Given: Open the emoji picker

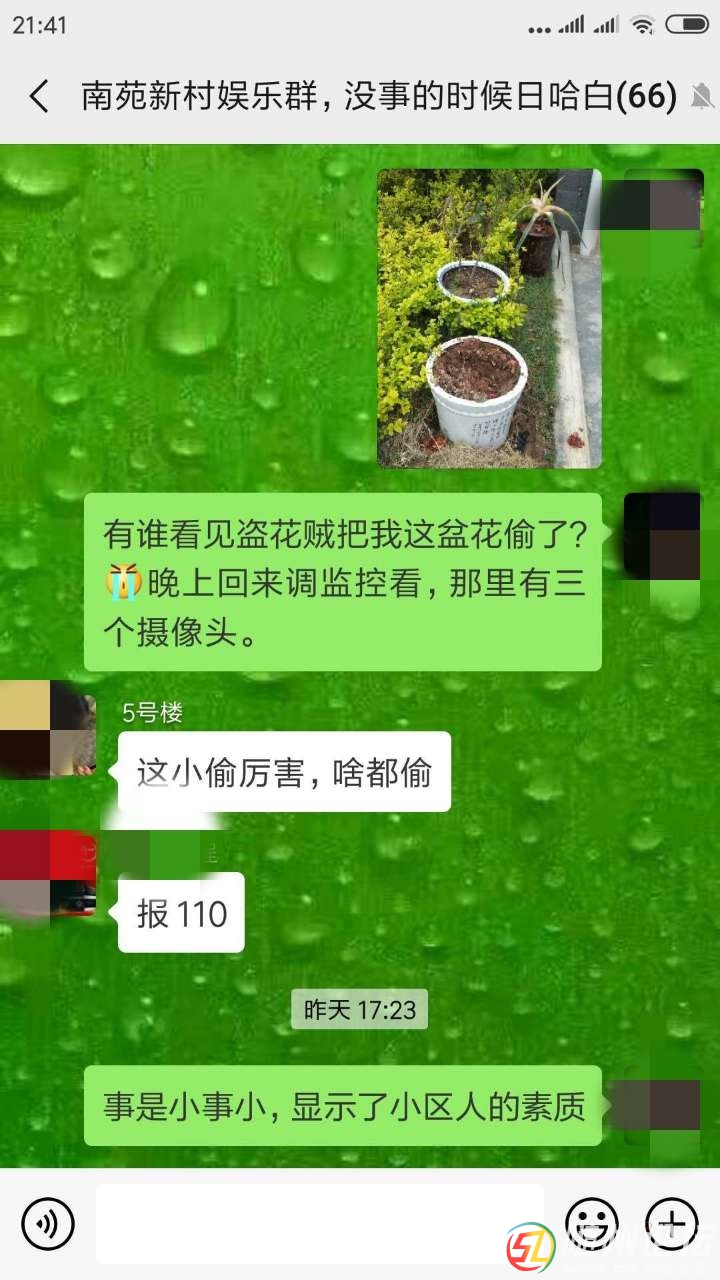Looking at the screenshot, I should coord(591,1222).
